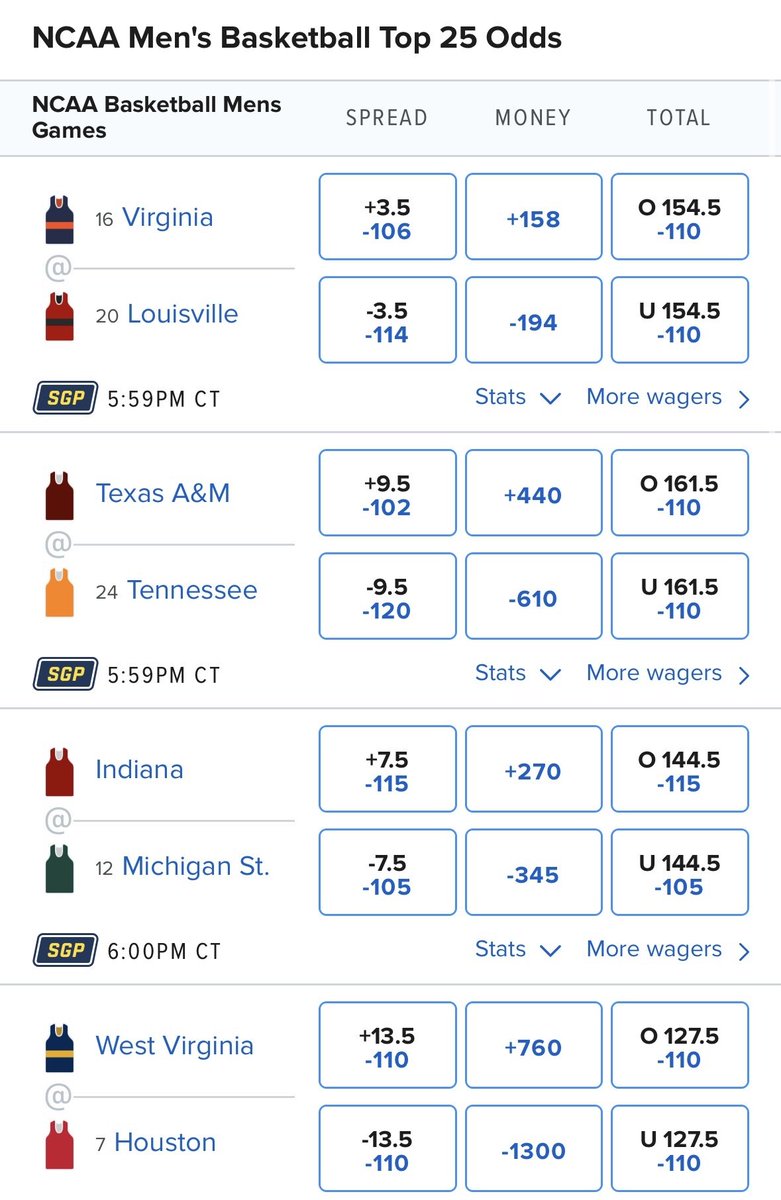Select Virginia +3.5 spread bet

pos(387,219)
